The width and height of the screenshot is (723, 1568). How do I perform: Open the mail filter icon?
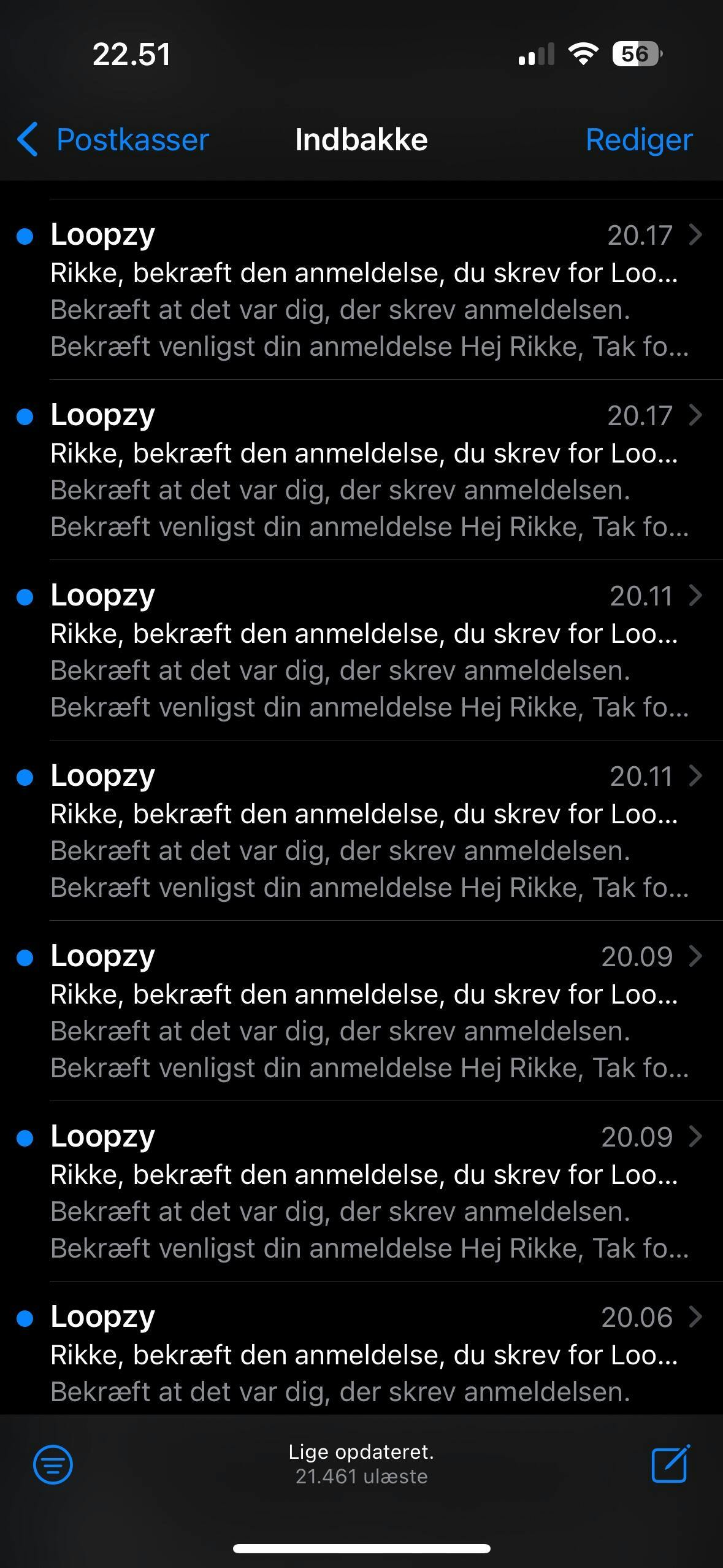[x=53, y=1464]
